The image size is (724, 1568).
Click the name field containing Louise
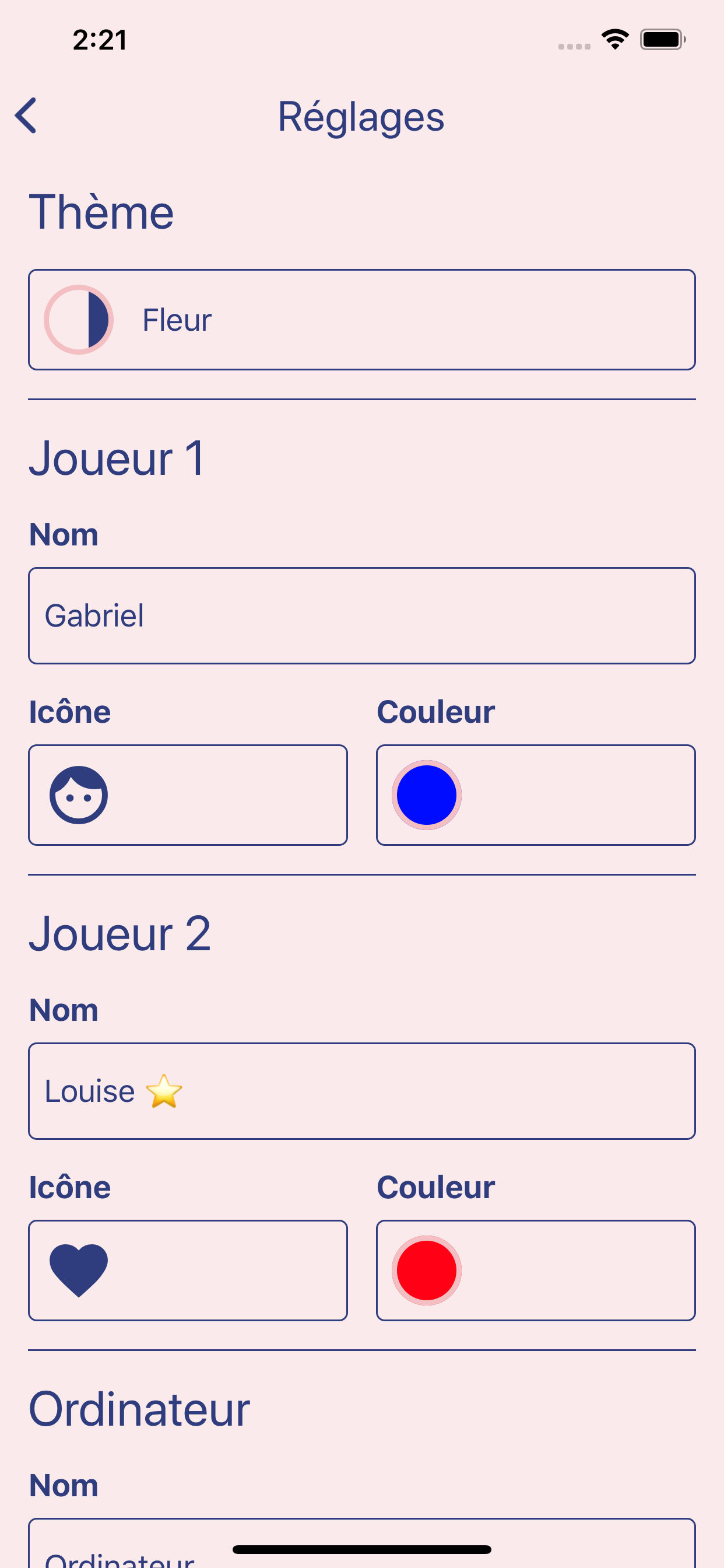click(361, 1090)
